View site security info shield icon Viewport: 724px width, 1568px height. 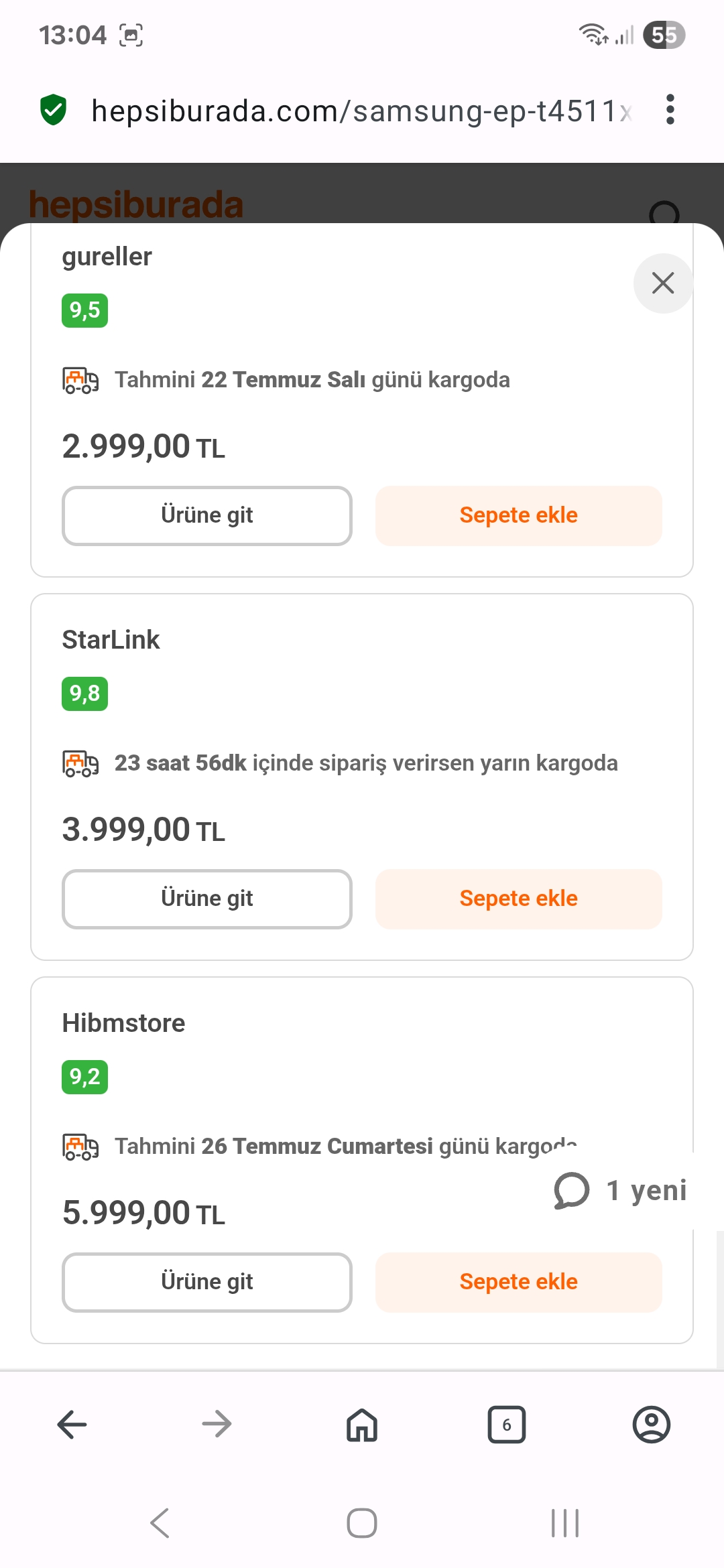click(54, 111)
